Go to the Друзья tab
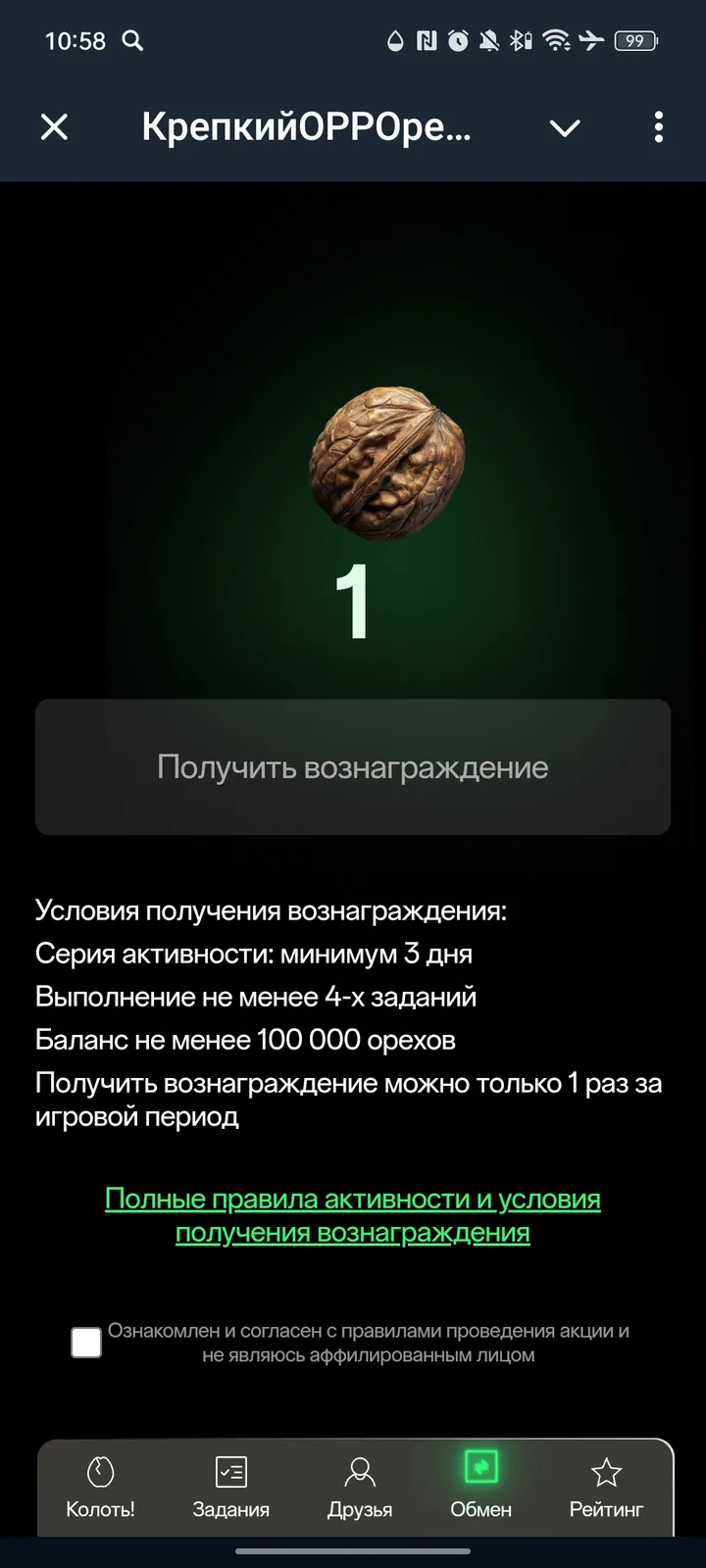Screen dimensions: 706x1568 (360, 1487)
